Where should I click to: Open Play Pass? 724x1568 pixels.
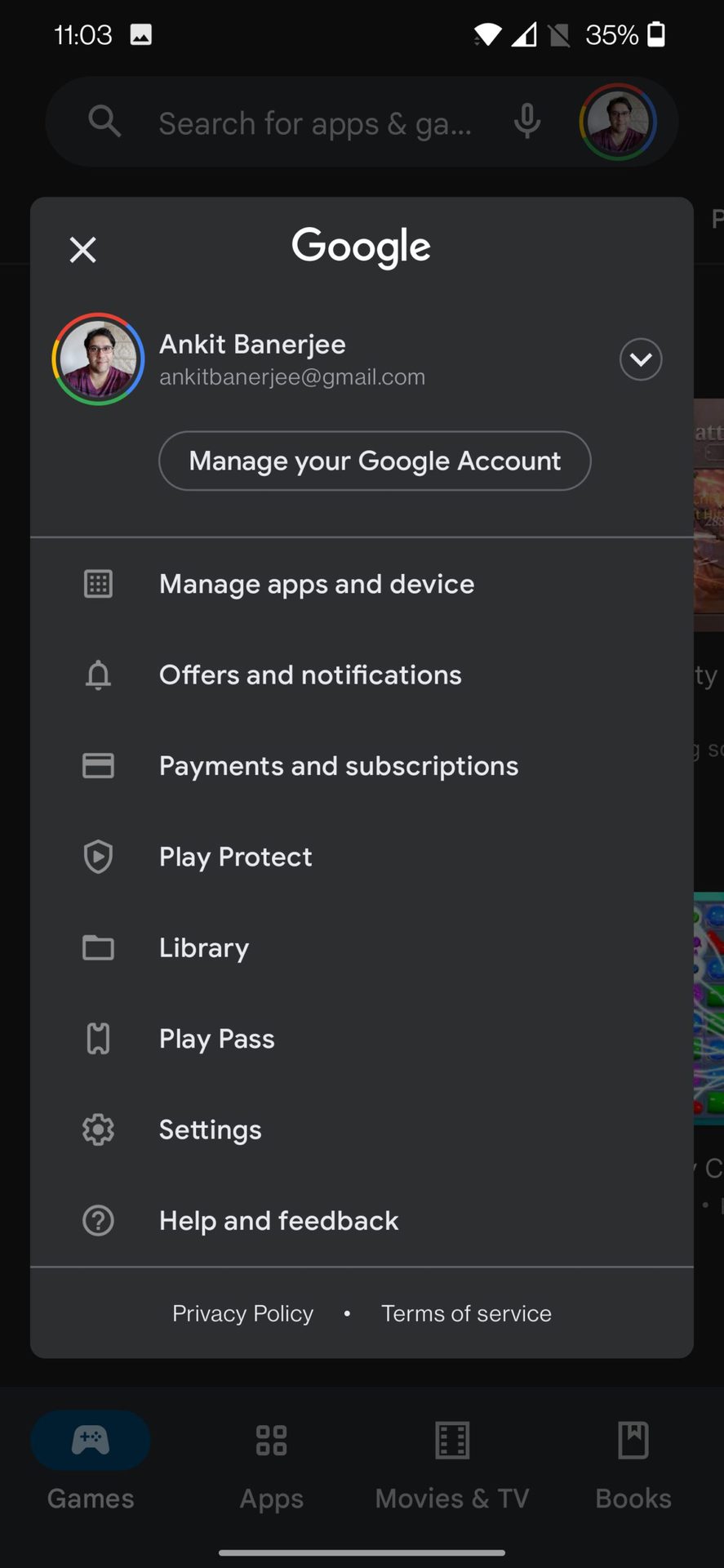216,1039
